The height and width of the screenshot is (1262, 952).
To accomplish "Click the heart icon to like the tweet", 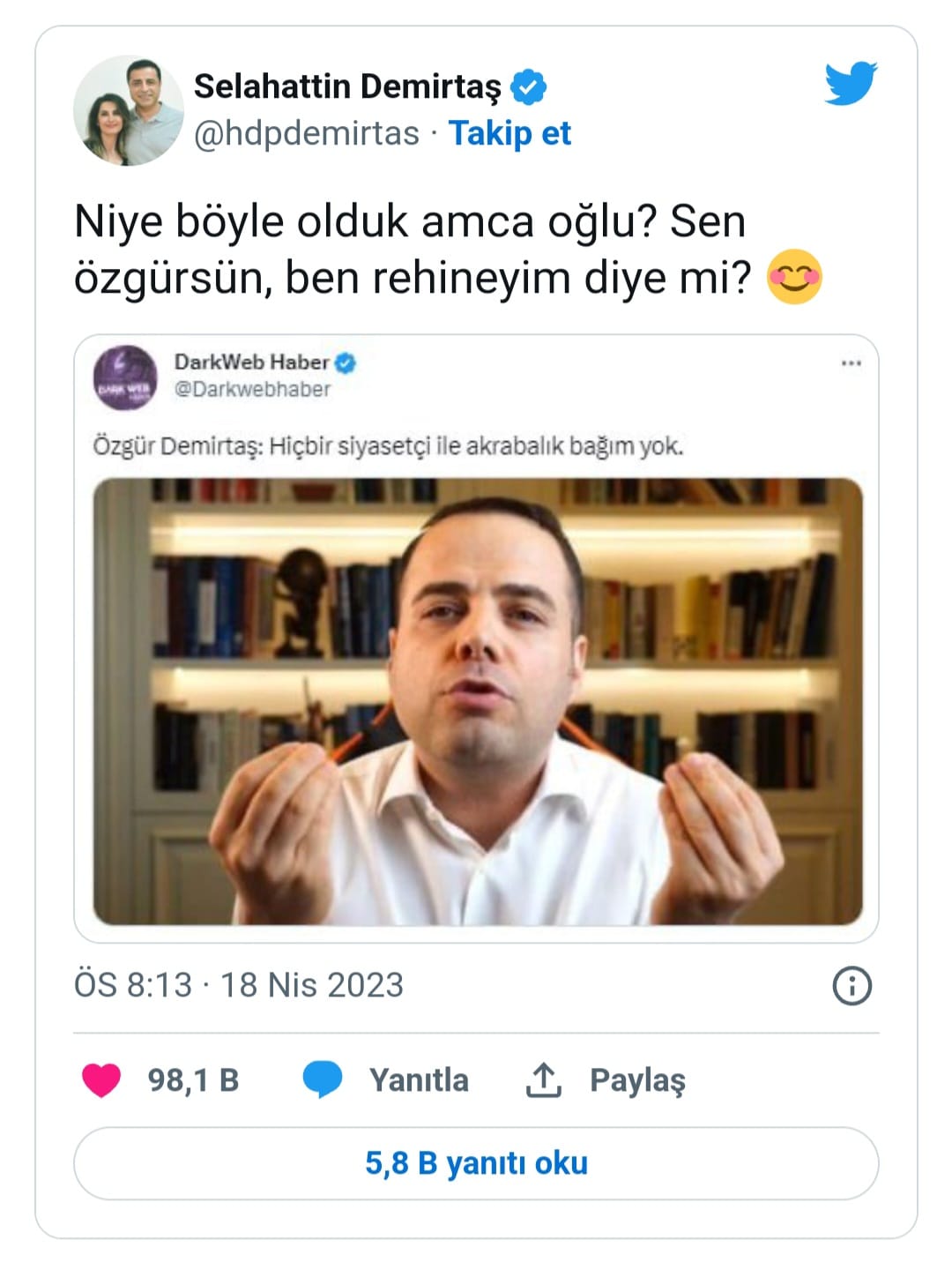I will pyautogui.click(x=103, y=1079).
